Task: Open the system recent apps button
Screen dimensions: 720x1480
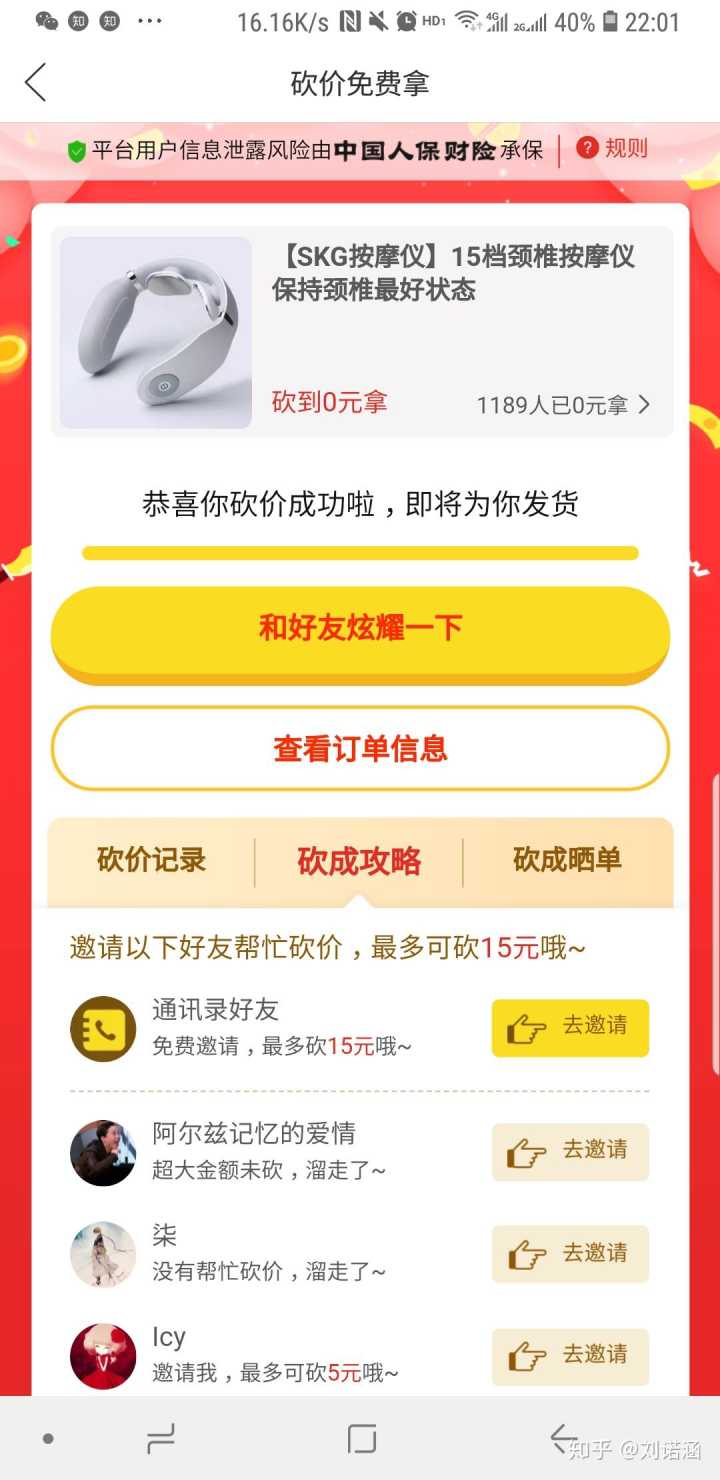Action: click(x=160, y=1439)
